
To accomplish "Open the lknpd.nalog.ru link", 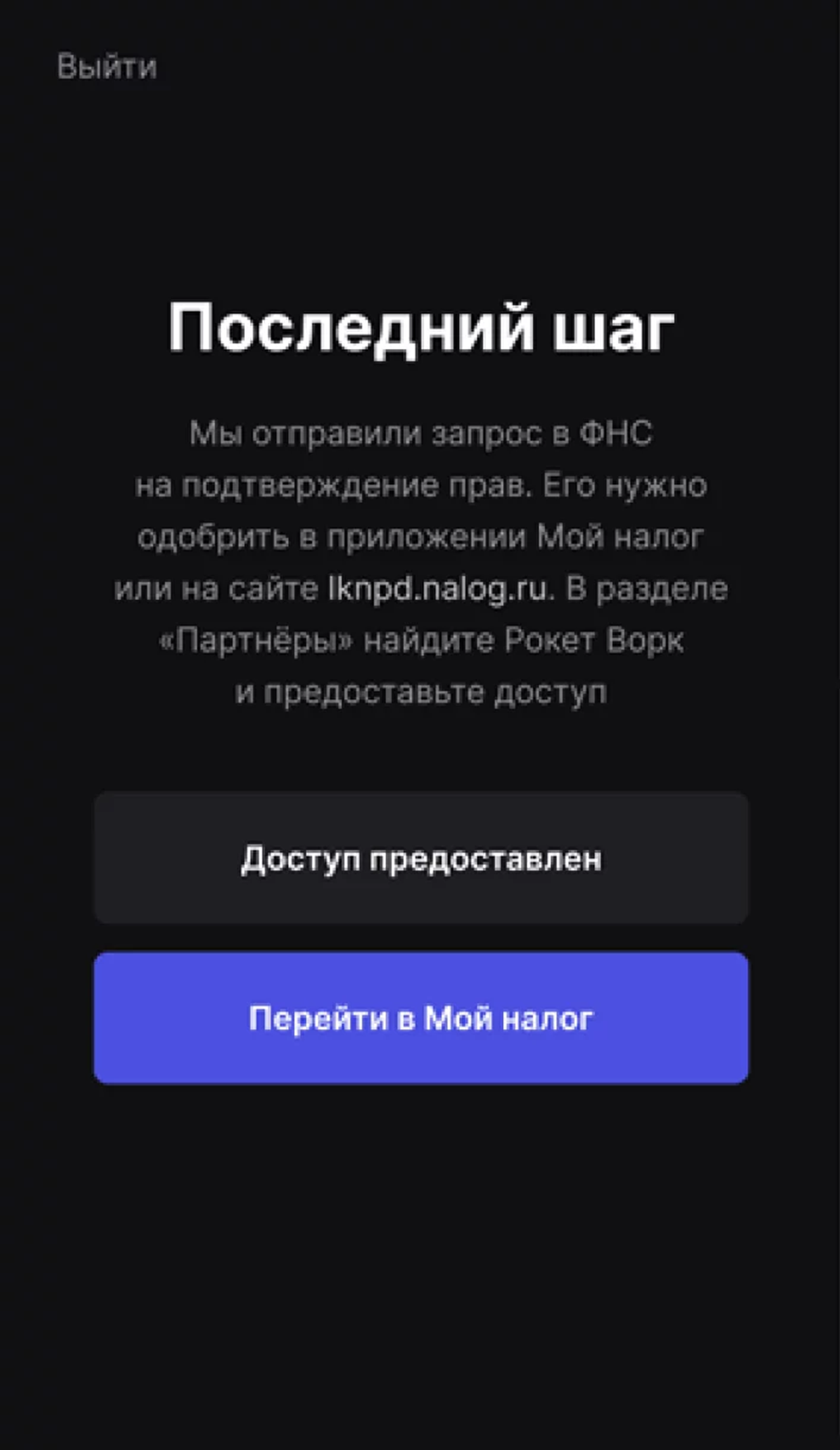I will [x=438, y=589].
